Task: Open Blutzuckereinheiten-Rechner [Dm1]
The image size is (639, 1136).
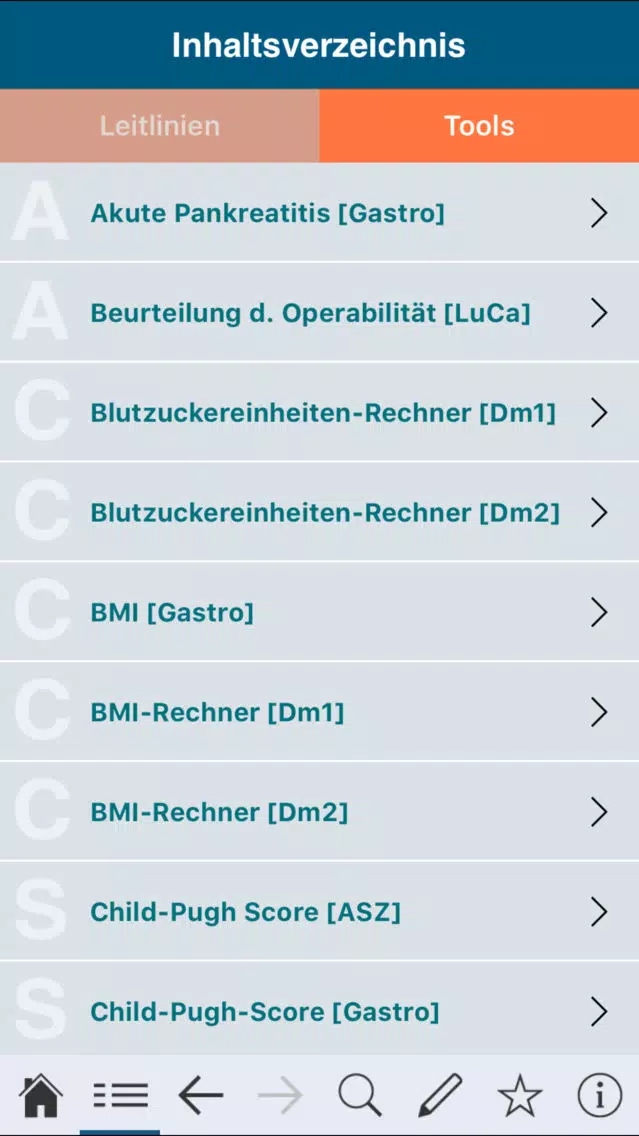Action: click(x=320, y=413)
